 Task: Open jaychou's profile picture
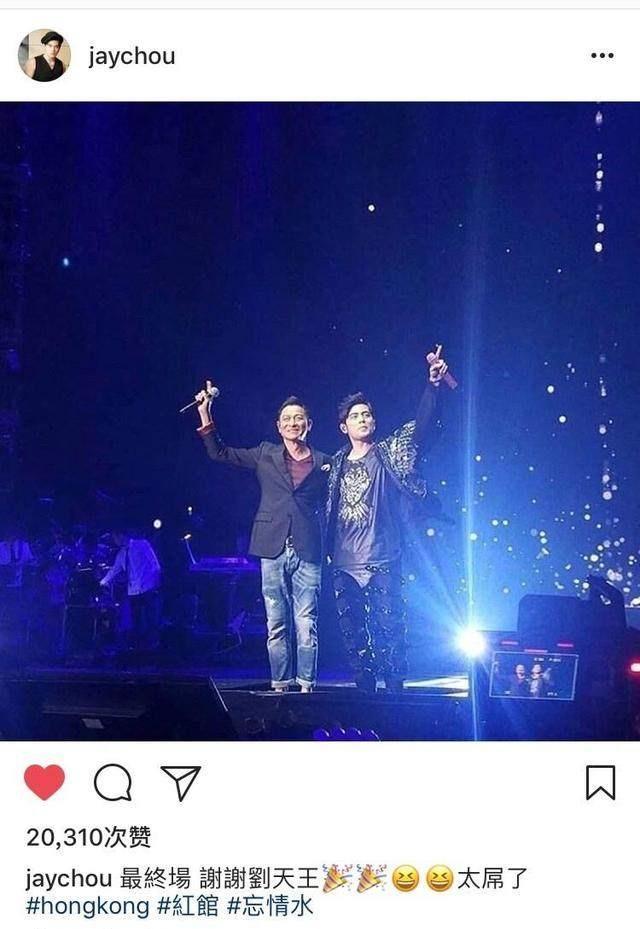pyautogui.click(x=44, y=55)
